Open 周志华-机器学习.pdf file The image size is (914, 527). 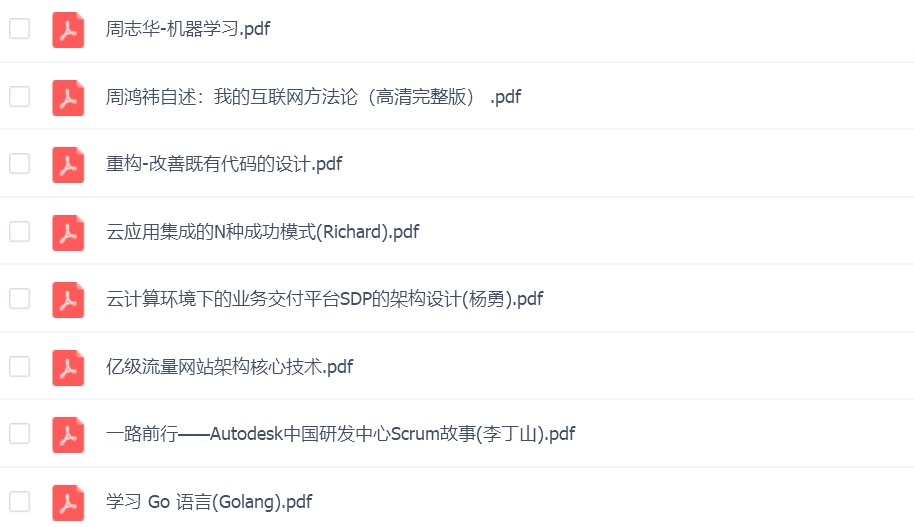(x=188, y=29)
